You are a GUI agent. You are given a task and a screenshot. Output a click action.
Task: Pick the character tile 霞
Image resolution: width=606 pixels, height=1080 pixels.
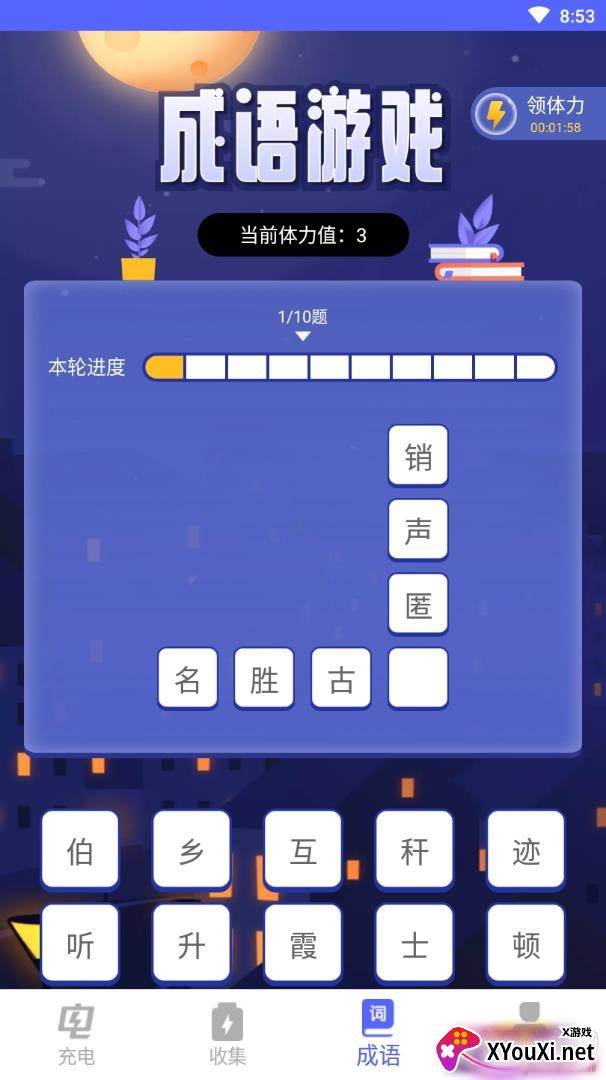(303, 943)
